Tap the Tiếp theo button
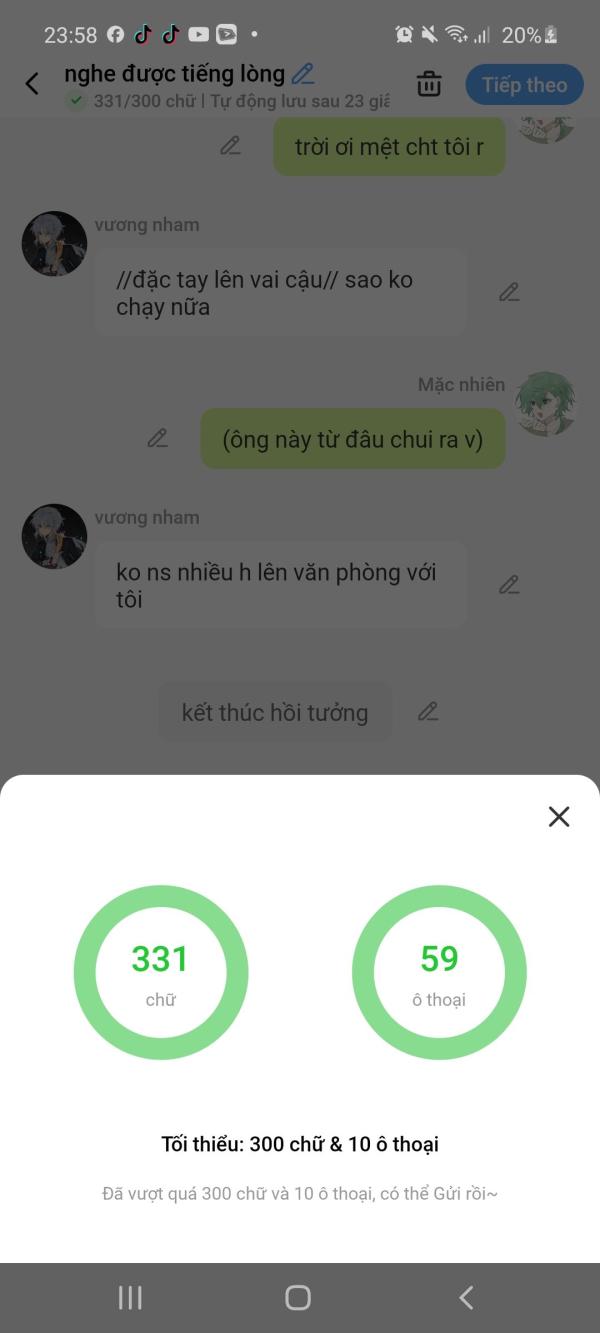The image size is (600, 1333). 524,85
